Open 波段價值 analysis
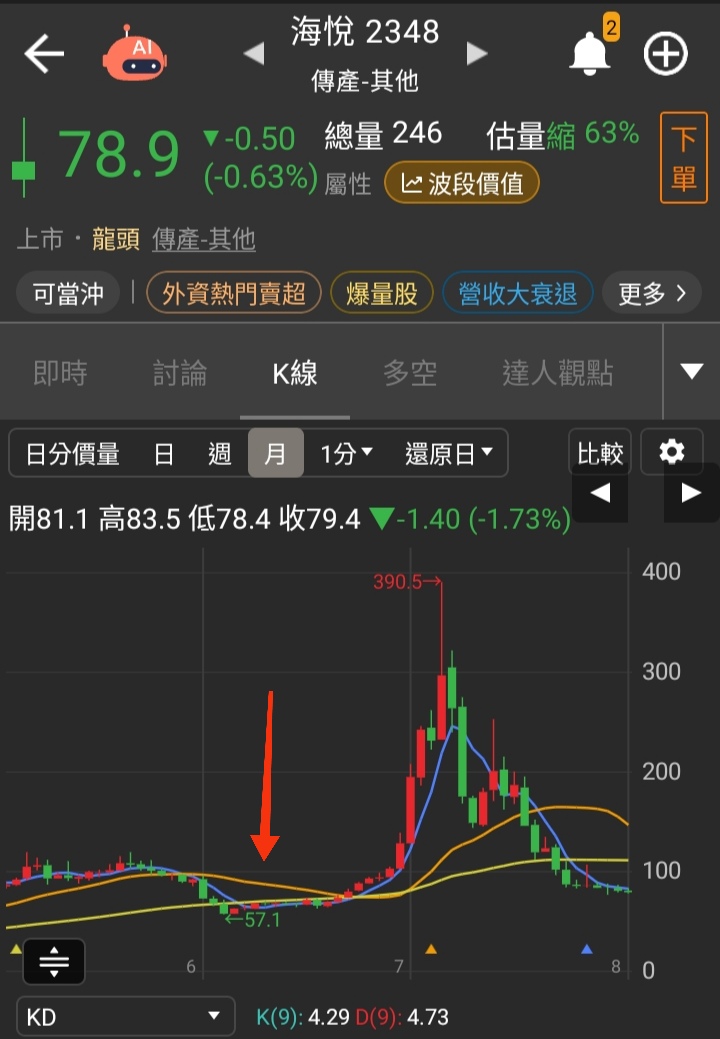This screenshot has height=1039, width=720. tap(462, 184)
